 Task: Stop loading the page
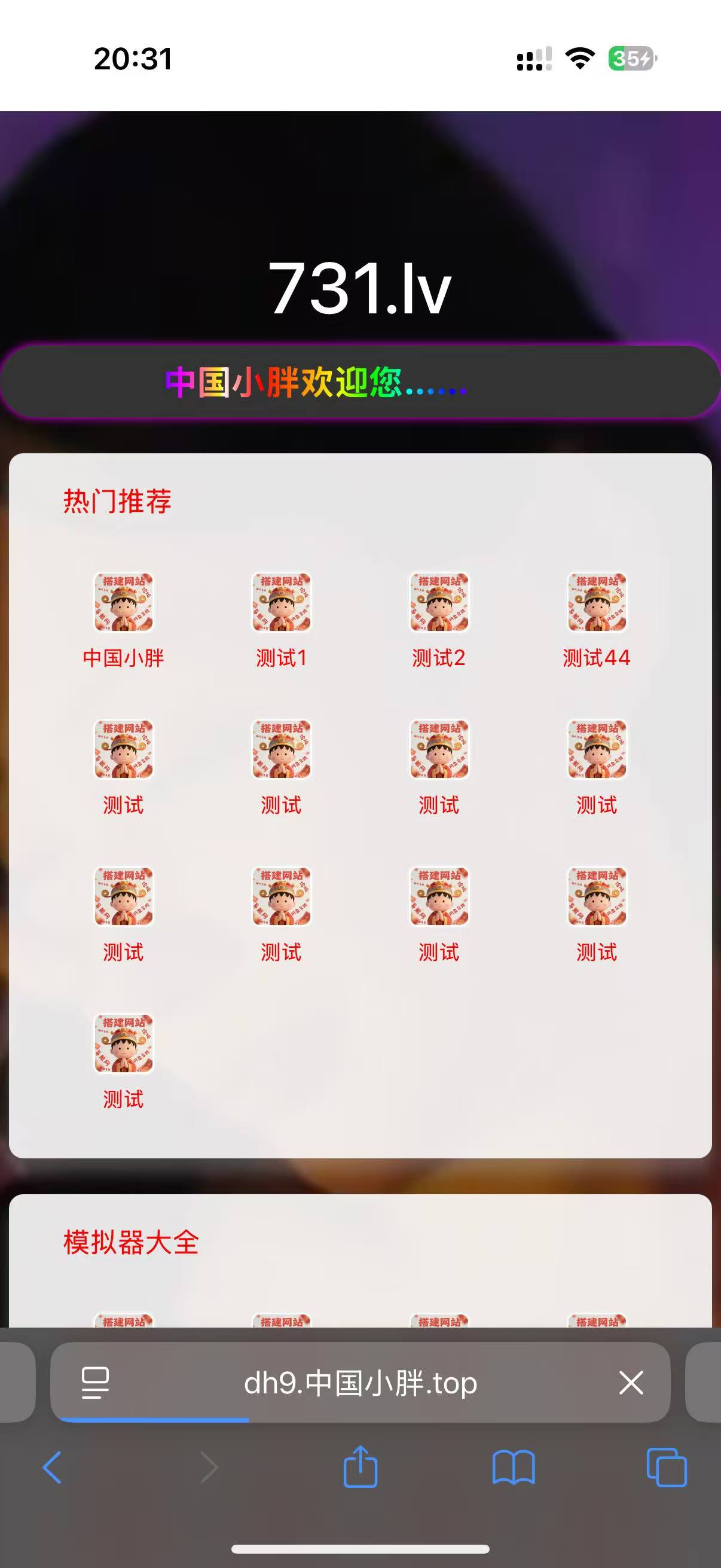tap(631, 1383)
